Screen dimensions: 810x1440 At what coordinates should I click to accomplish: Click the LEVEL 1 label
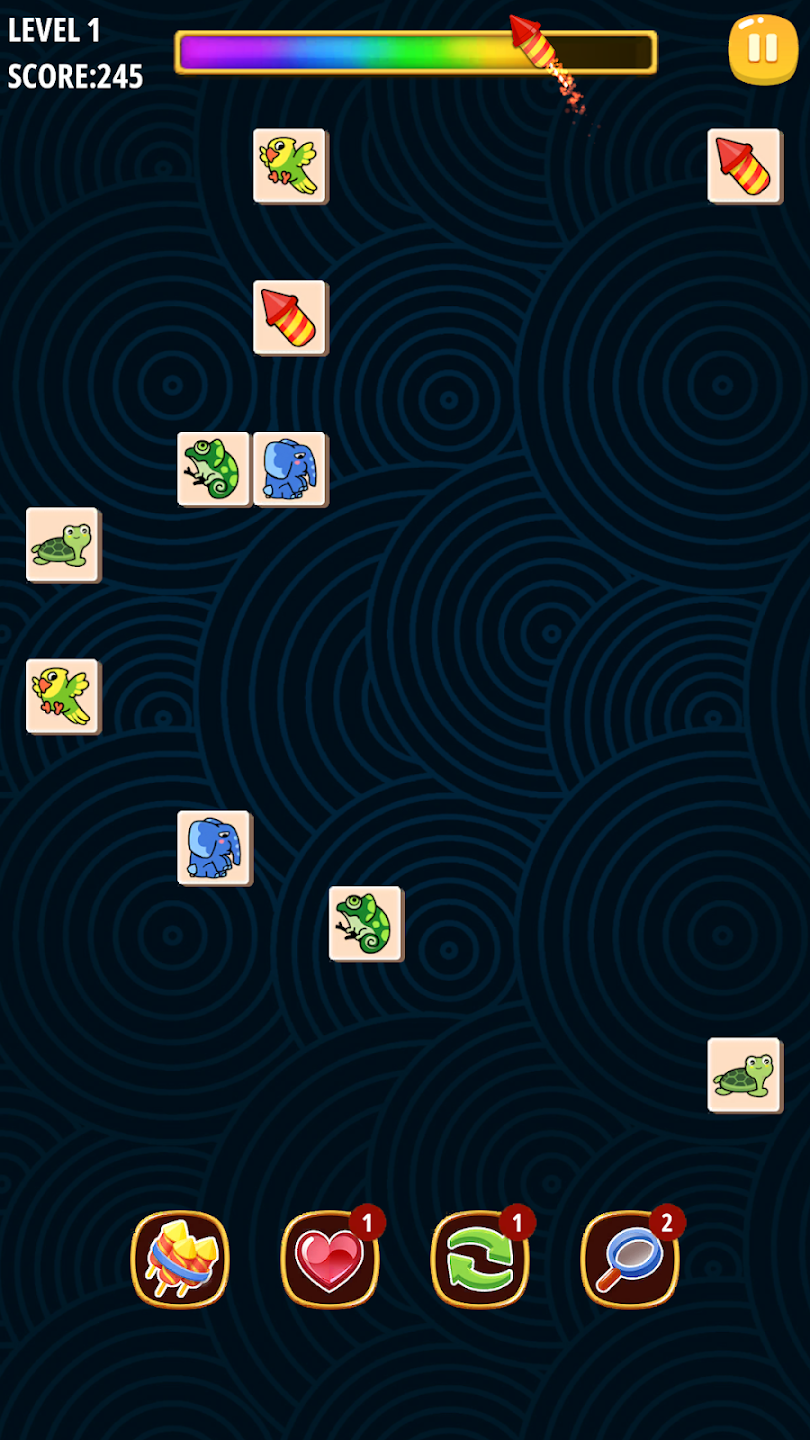click(54, 31)
